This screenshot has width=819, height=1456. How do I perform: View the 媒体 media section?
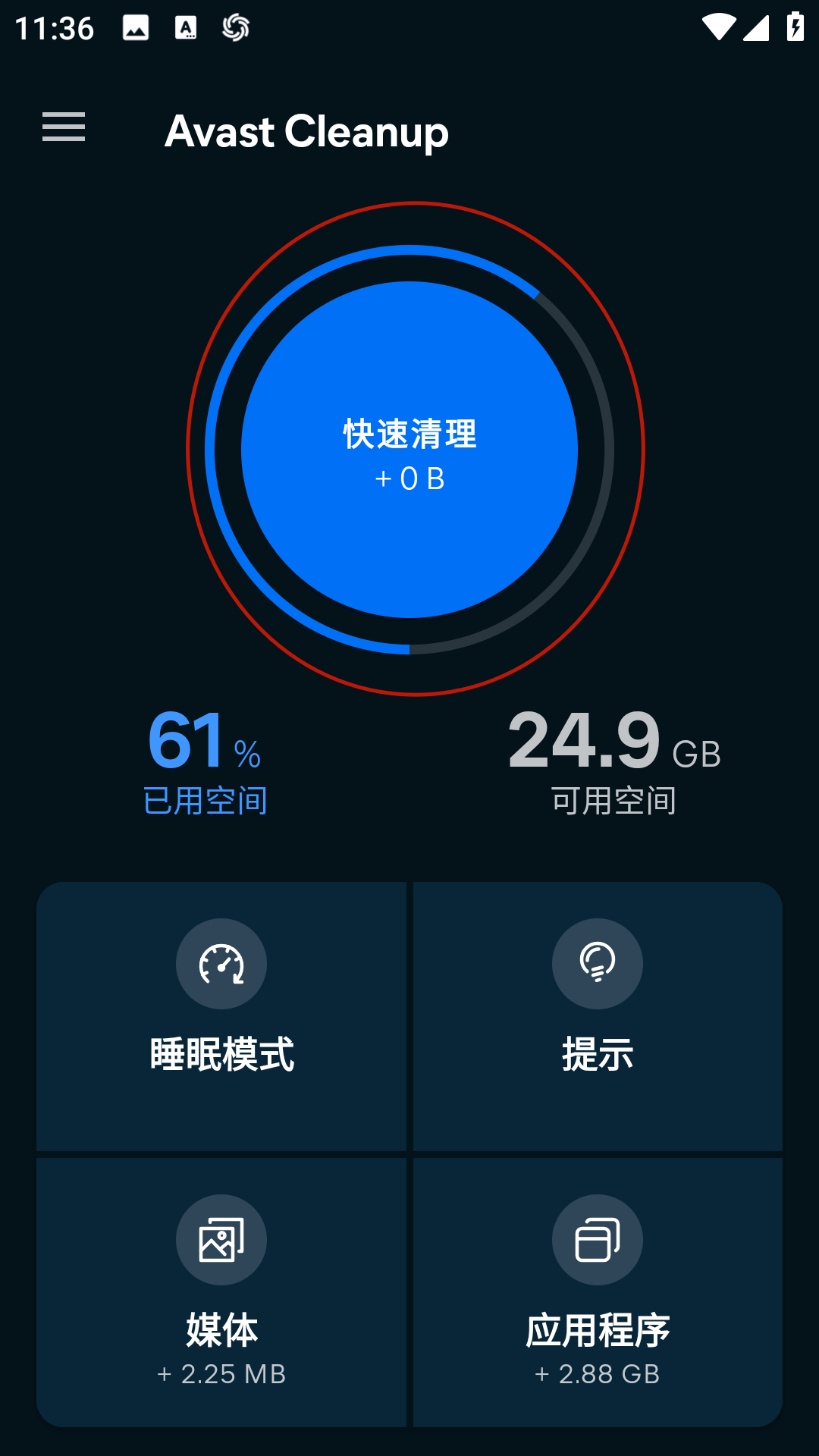[x=221, y=1291]
